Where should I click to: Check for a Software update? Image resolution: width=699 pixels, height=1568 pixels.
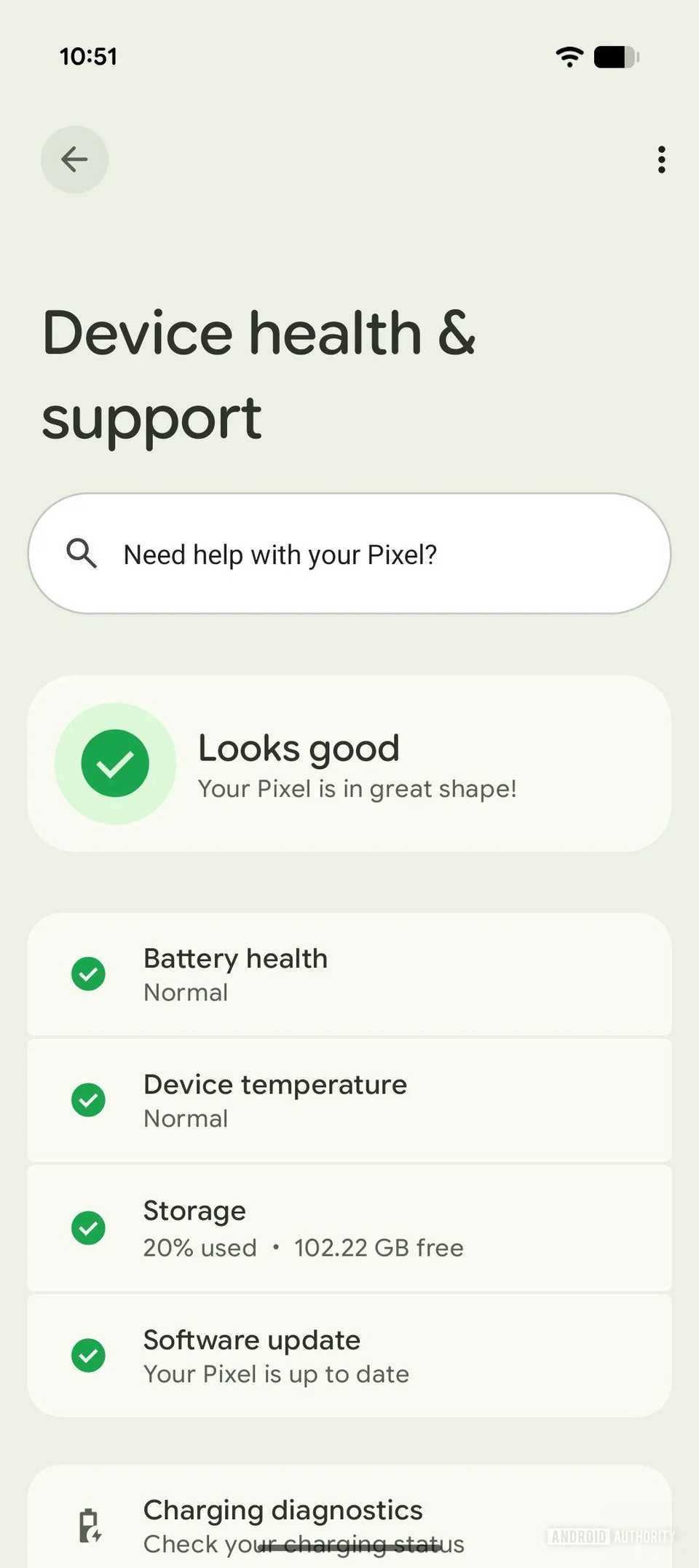coord(349,1355)
